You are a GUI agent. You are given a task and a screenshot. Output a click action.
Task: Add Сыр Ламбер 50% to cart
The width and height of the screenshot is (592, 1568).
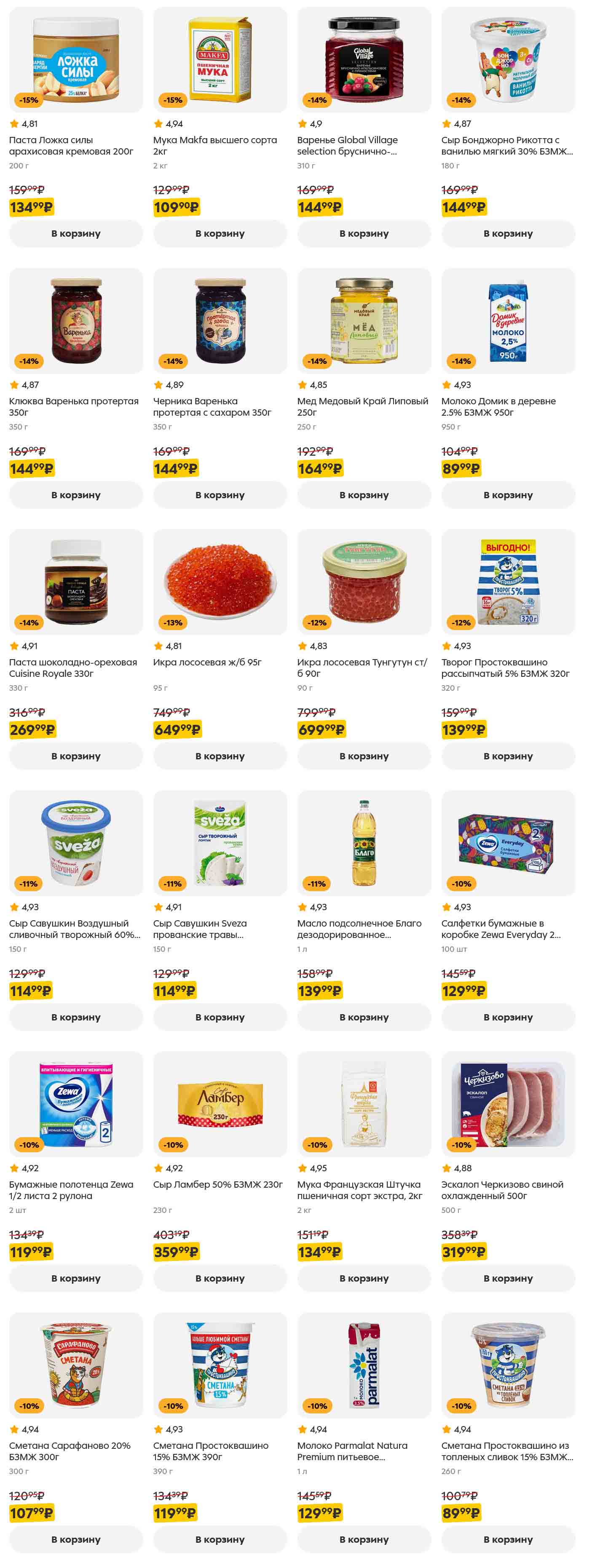tap(220, 1278)
